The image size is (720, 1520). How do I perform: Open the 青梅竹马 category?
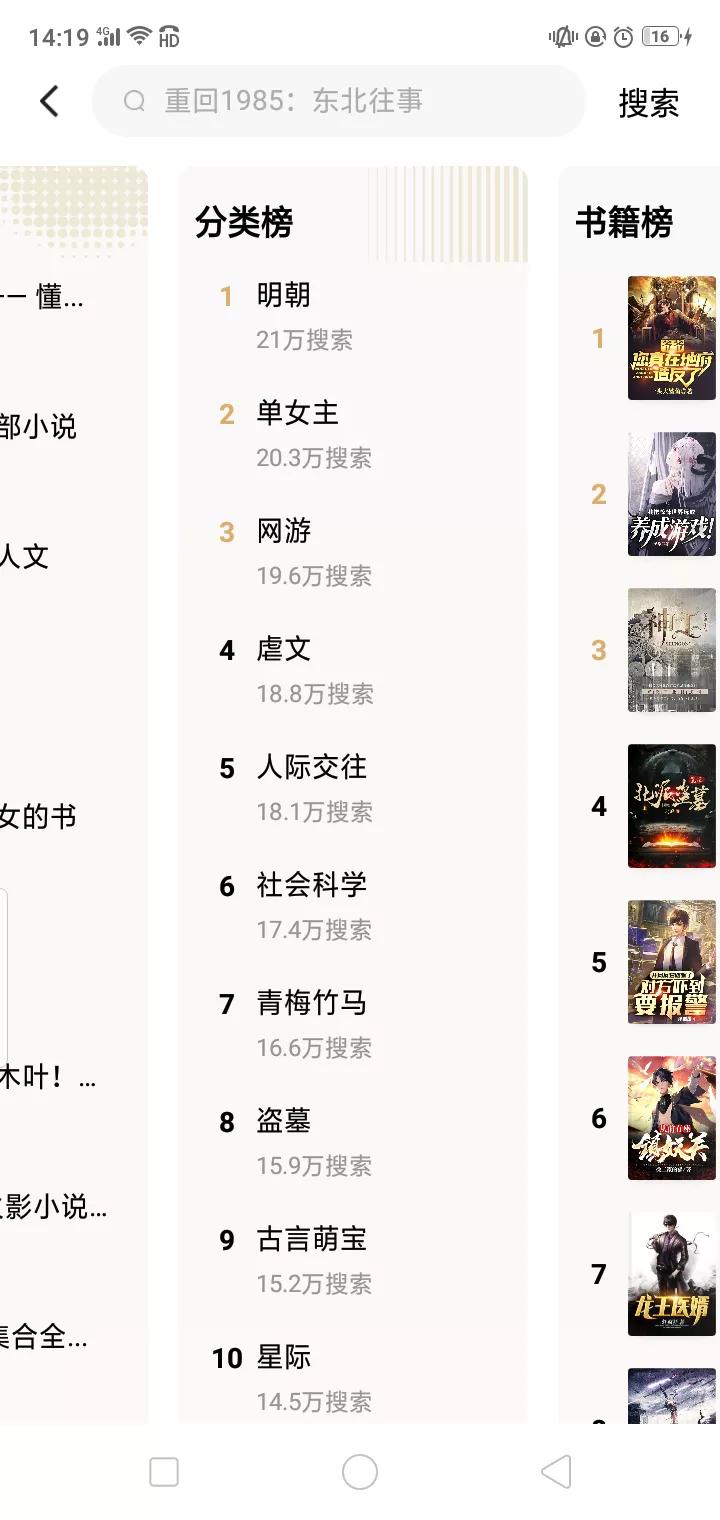pyautogui.click(x=312, y=1003)
